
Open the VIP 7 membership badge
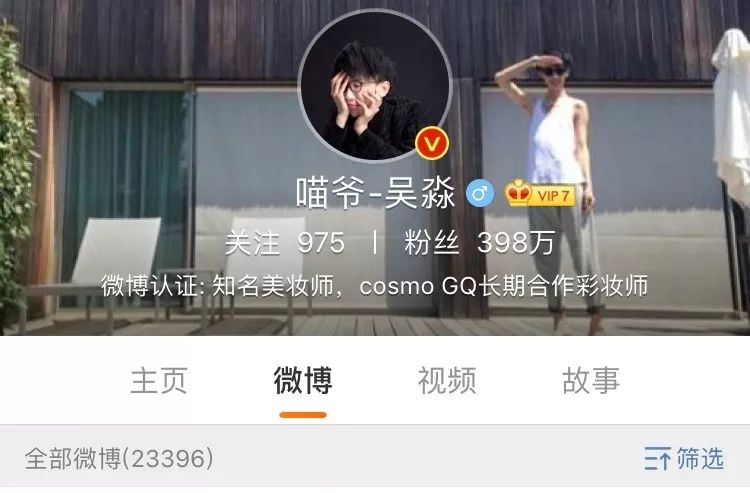coord(541,194)
